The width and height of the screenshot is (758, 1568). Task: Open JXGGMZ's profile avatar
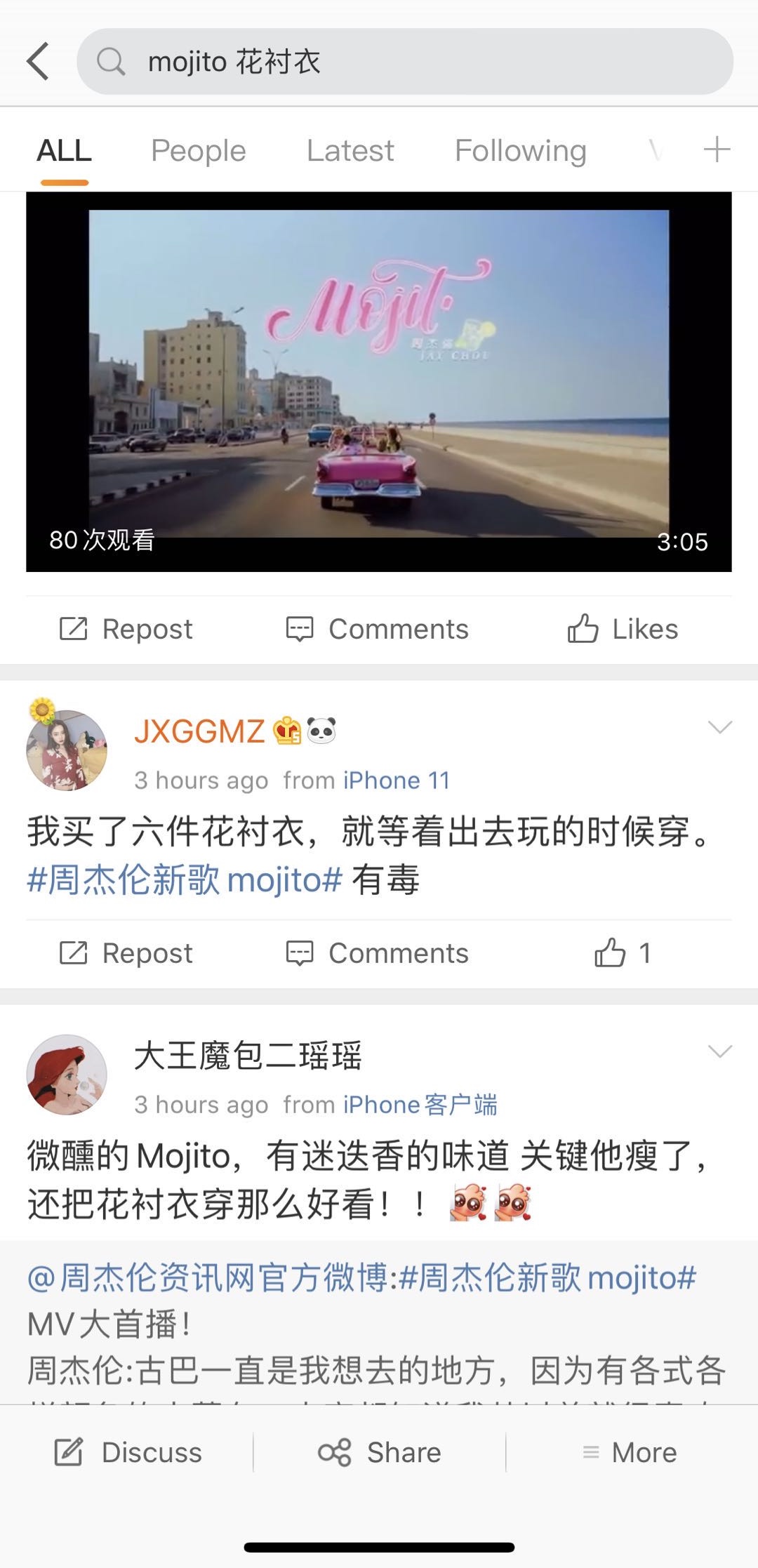(67, 750)
